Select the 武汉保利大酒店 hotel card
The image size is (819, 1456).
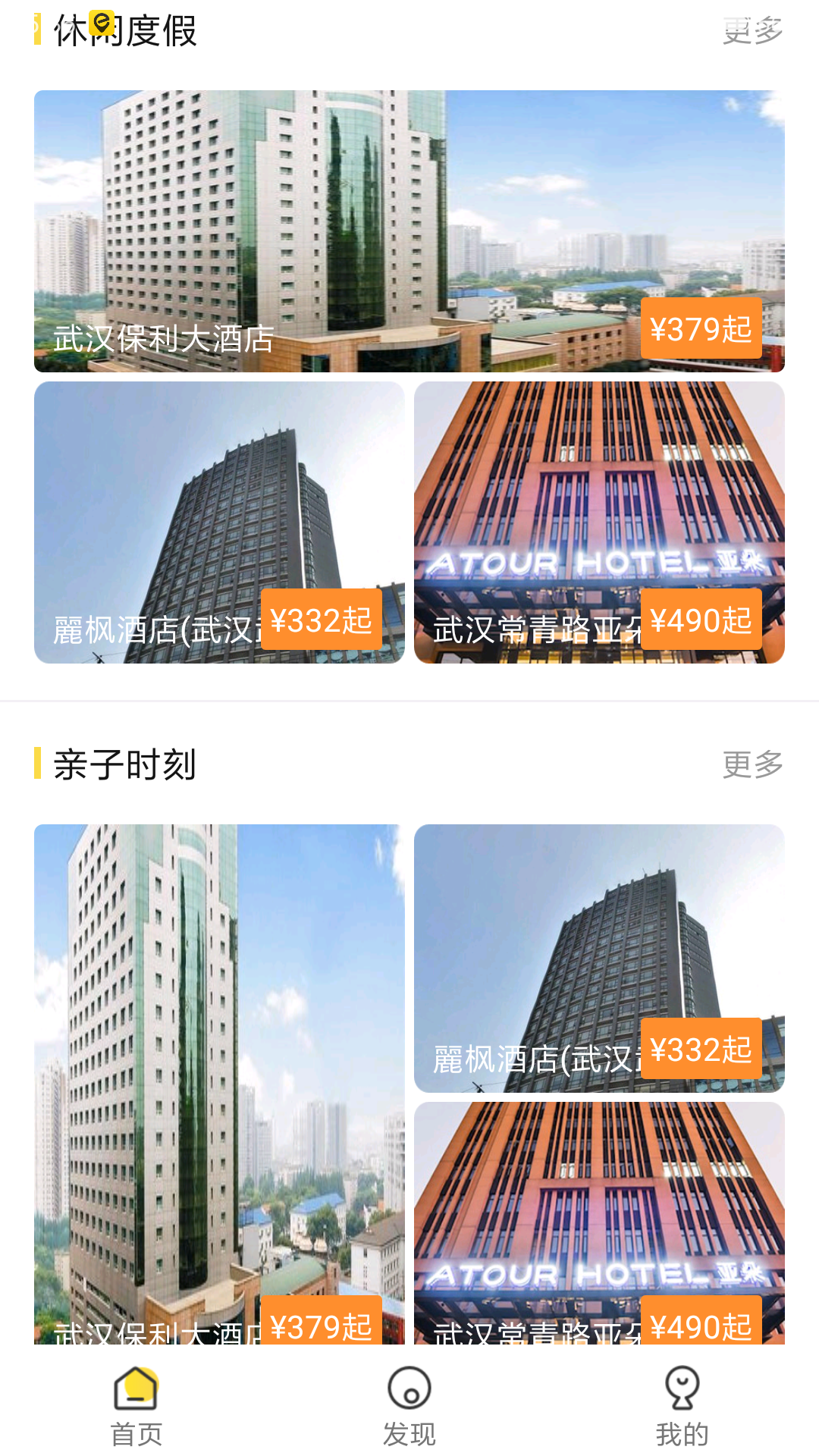(x=409, y=227)
